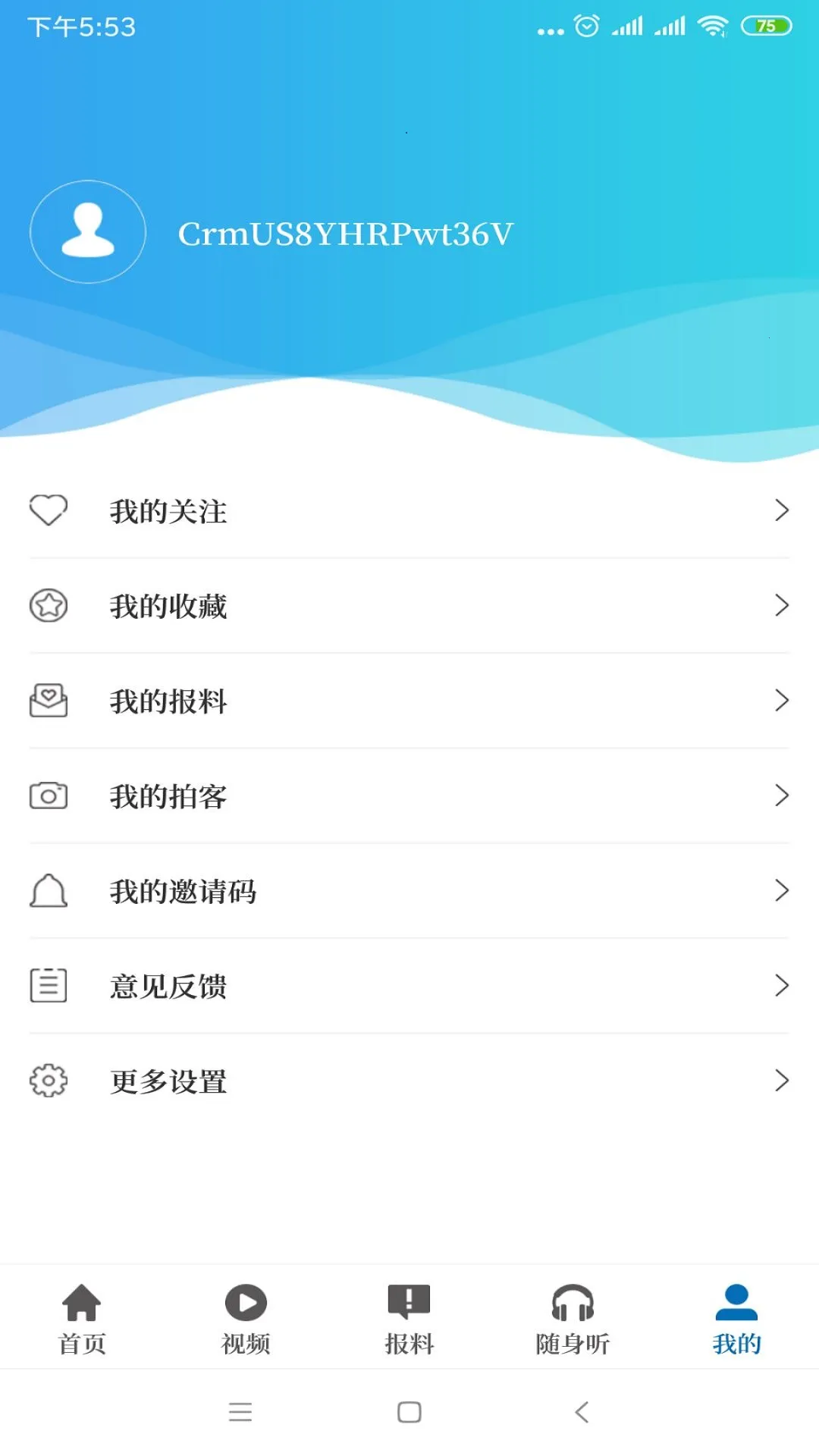Image resolution: width=819 pixels, height=1456 pixels.
Task: Click the heart icon beside 我的关注
Action: coord(50,512)
